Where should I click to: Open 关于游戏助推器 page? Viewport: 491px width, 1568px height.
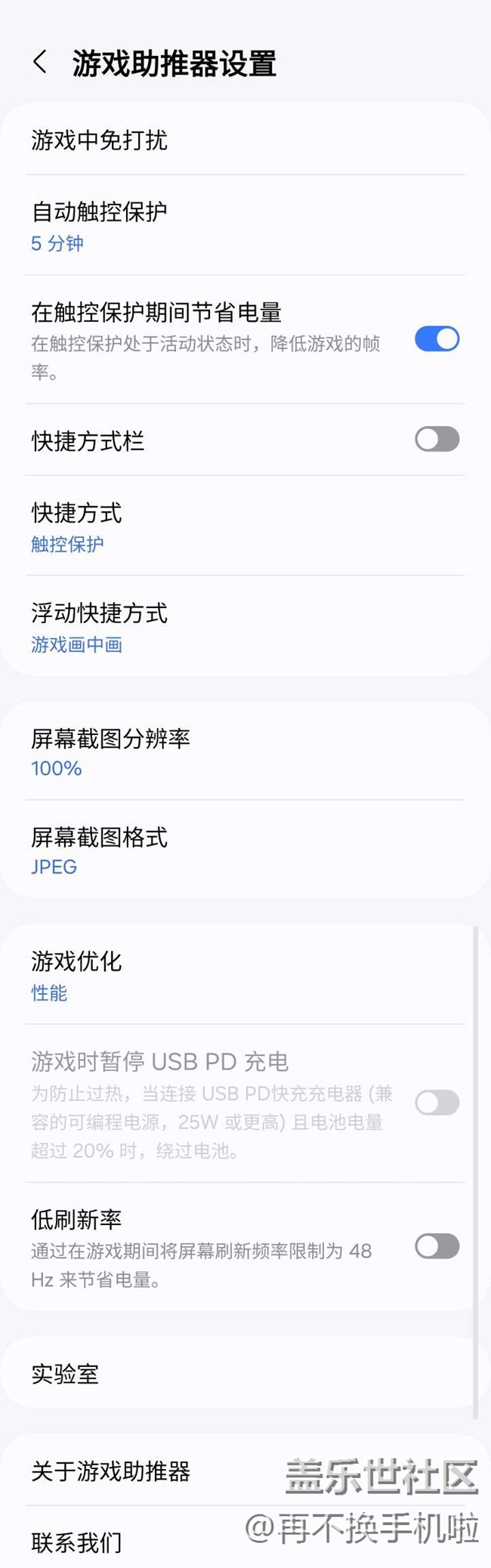[x=246, y=1471]
